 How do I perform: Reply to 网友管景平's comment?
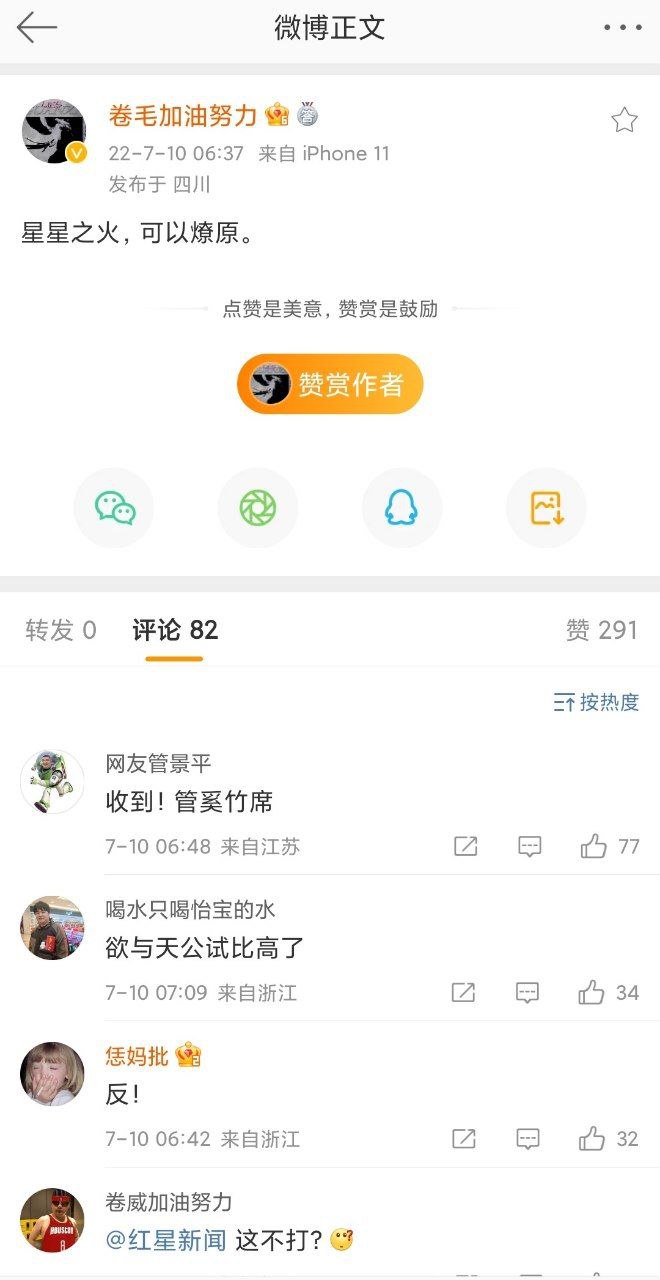[x=530, y=847]
